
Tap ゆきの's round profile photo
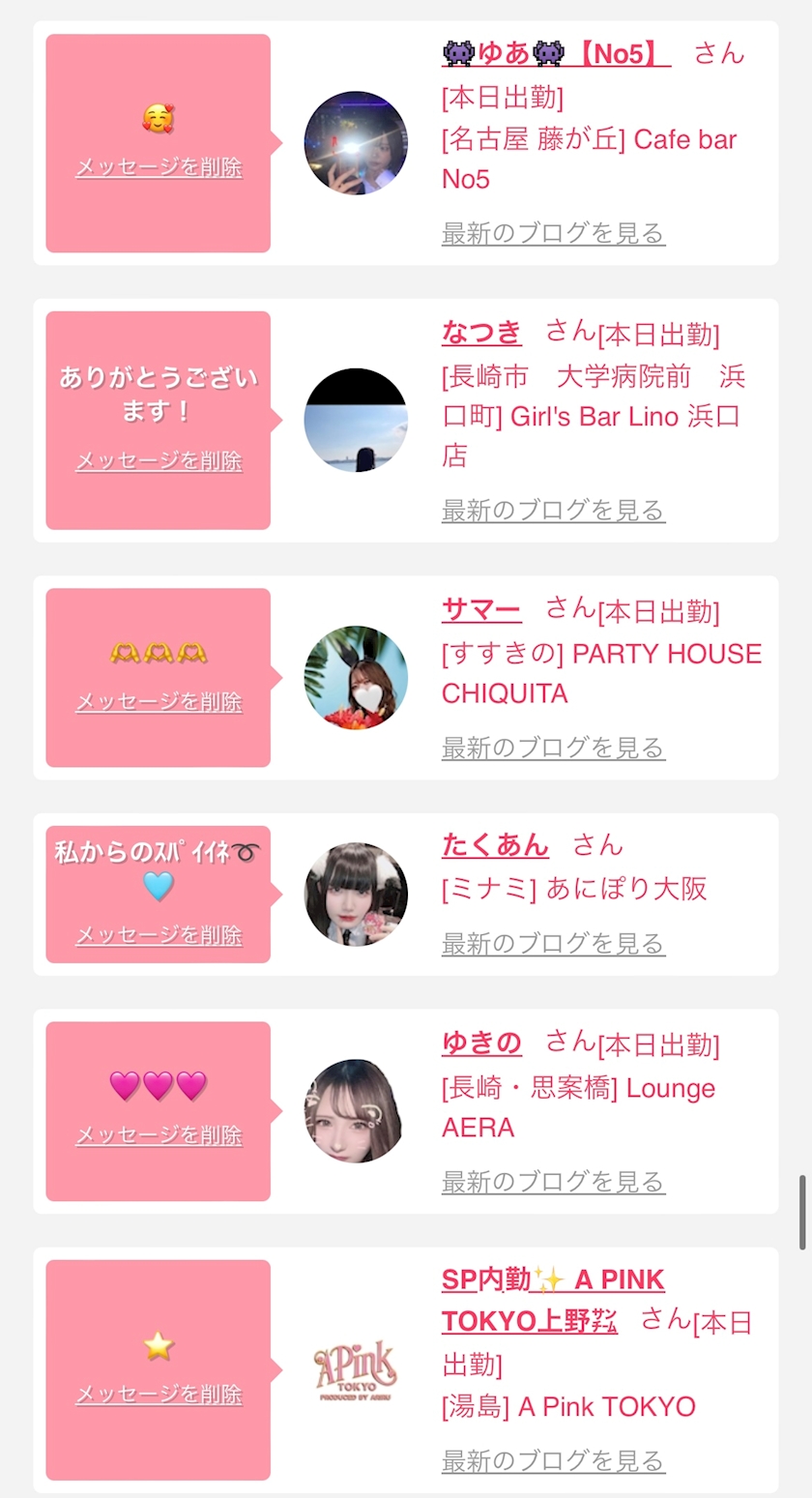click(x=356, y=1111)
